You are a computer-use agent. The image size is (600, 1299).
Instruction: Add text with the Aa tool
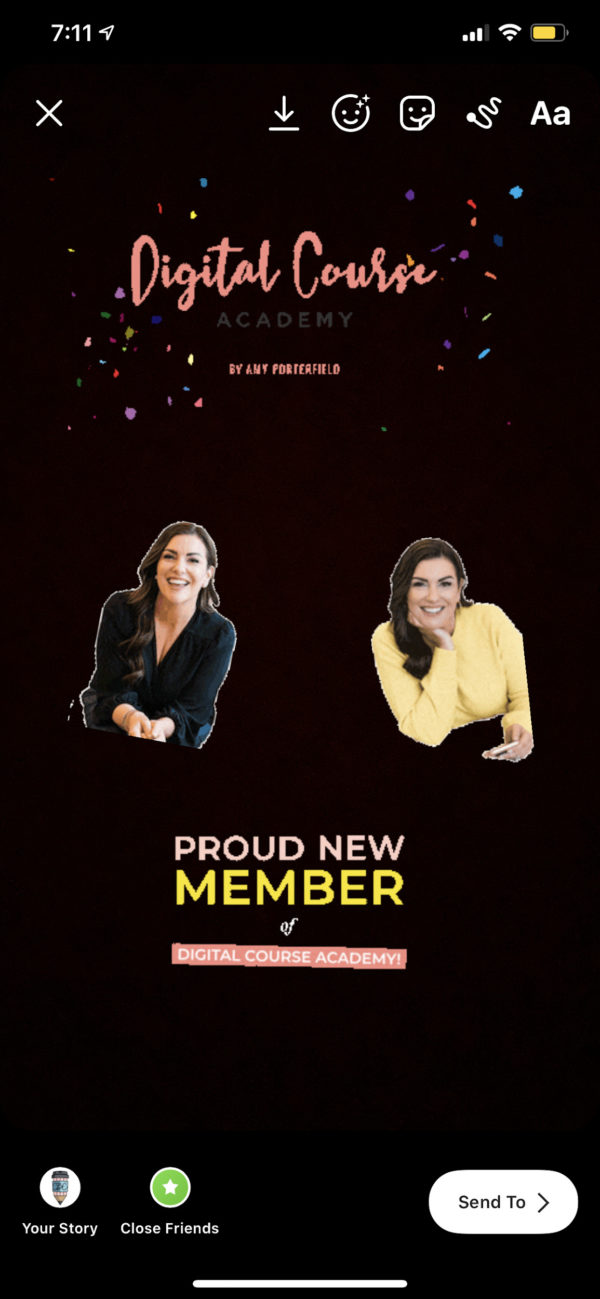click(x=550, y=113)
